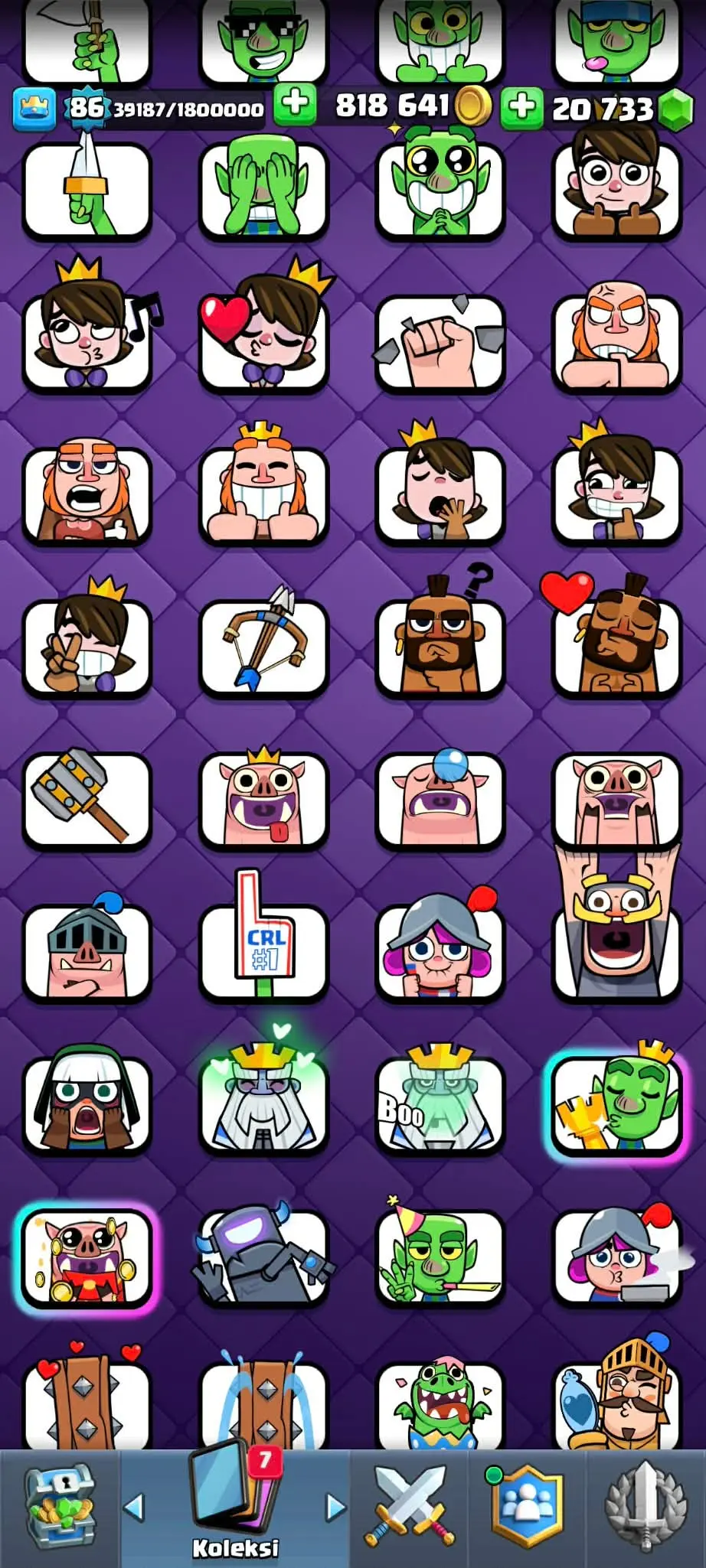This screenshot has height=1568, width=706.
Task: Select the hammer emote
Action: pos(87,798)
